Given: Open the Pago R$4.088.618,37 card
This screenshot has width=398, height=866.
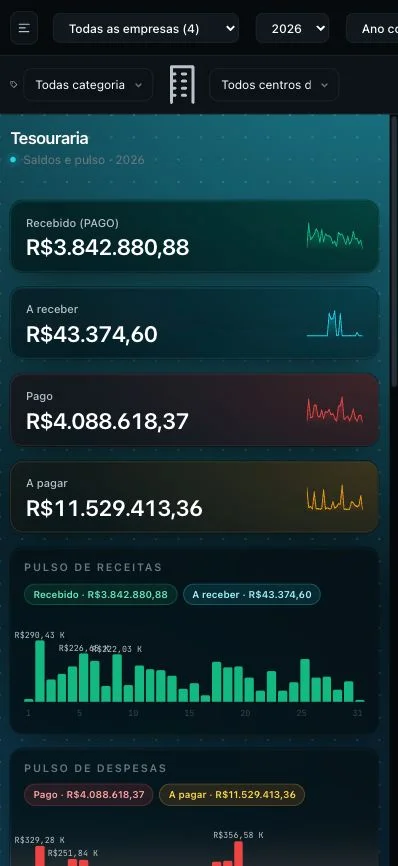Looking at the screenshot, I should pyautogui.click(x=194, y=410).
